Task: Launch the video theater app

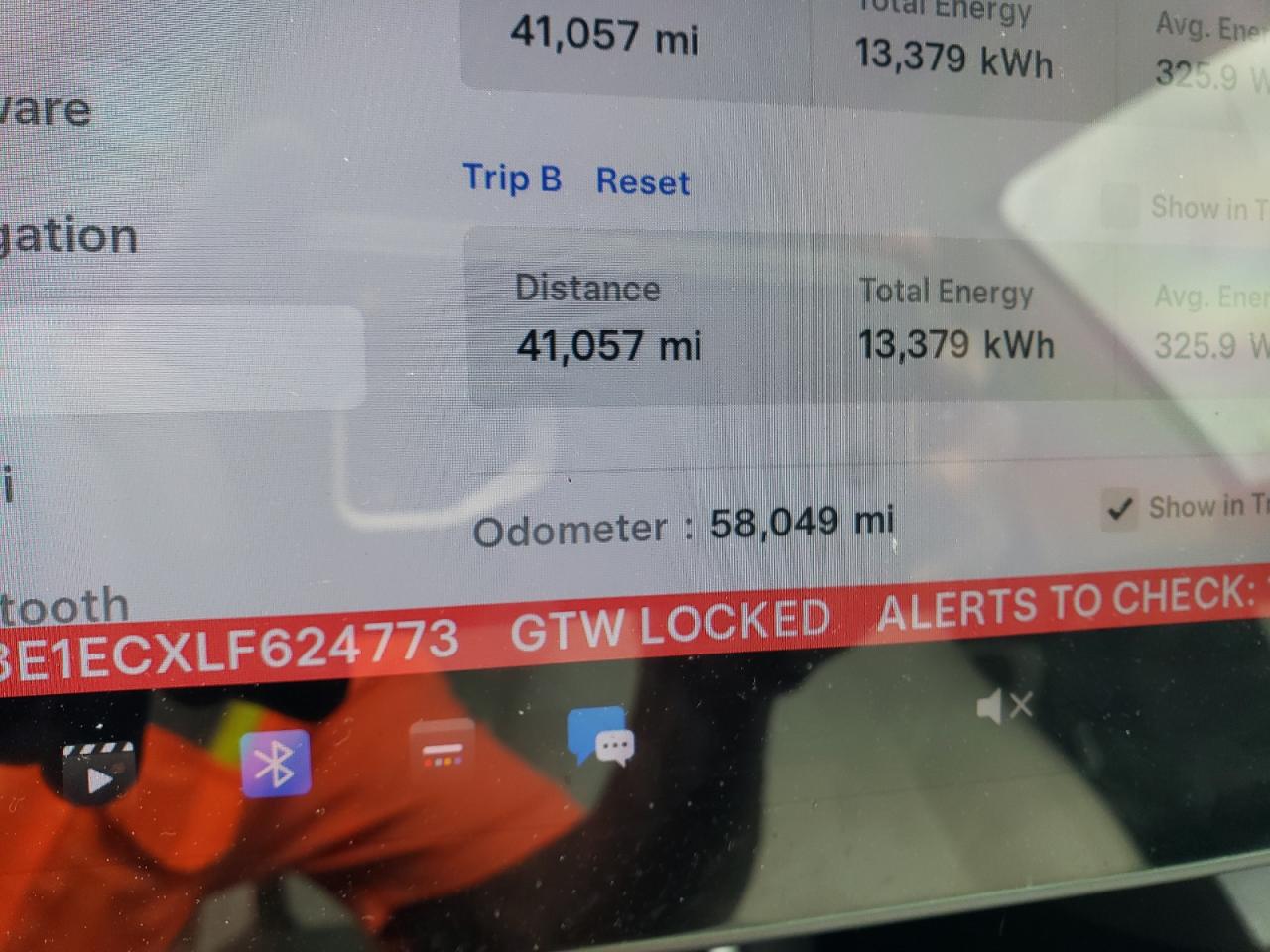Action: [97, 769]
